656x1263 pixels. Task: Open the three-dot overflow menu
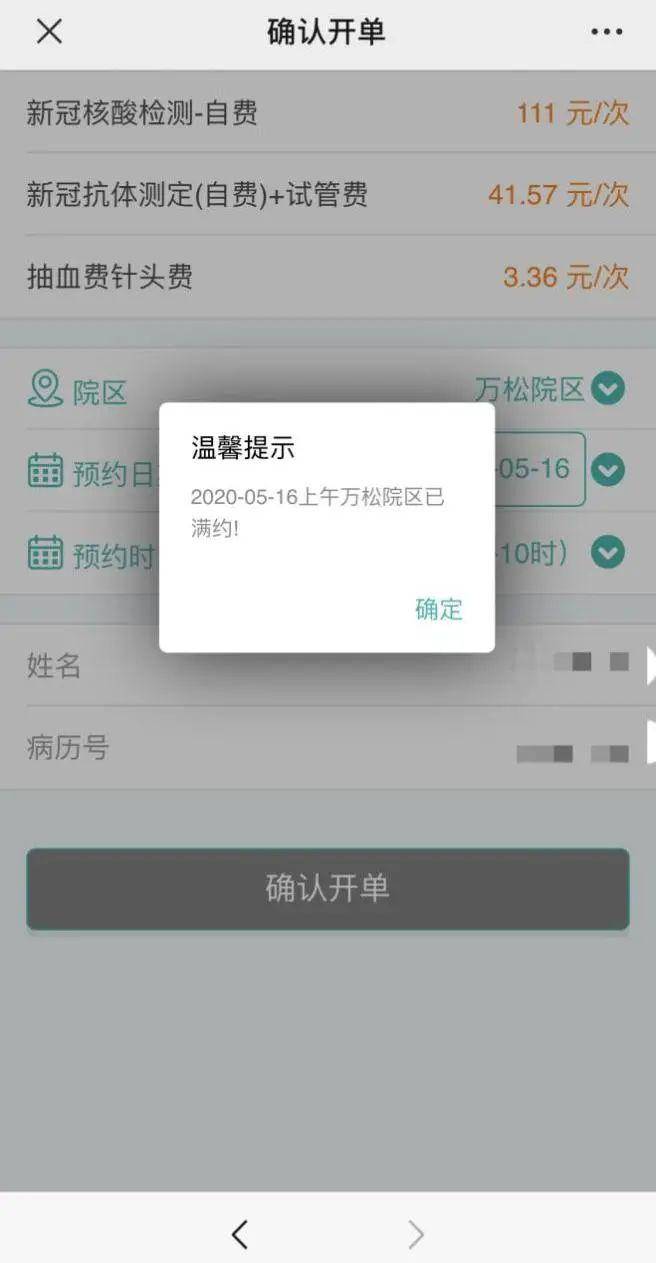click(606, 32)
